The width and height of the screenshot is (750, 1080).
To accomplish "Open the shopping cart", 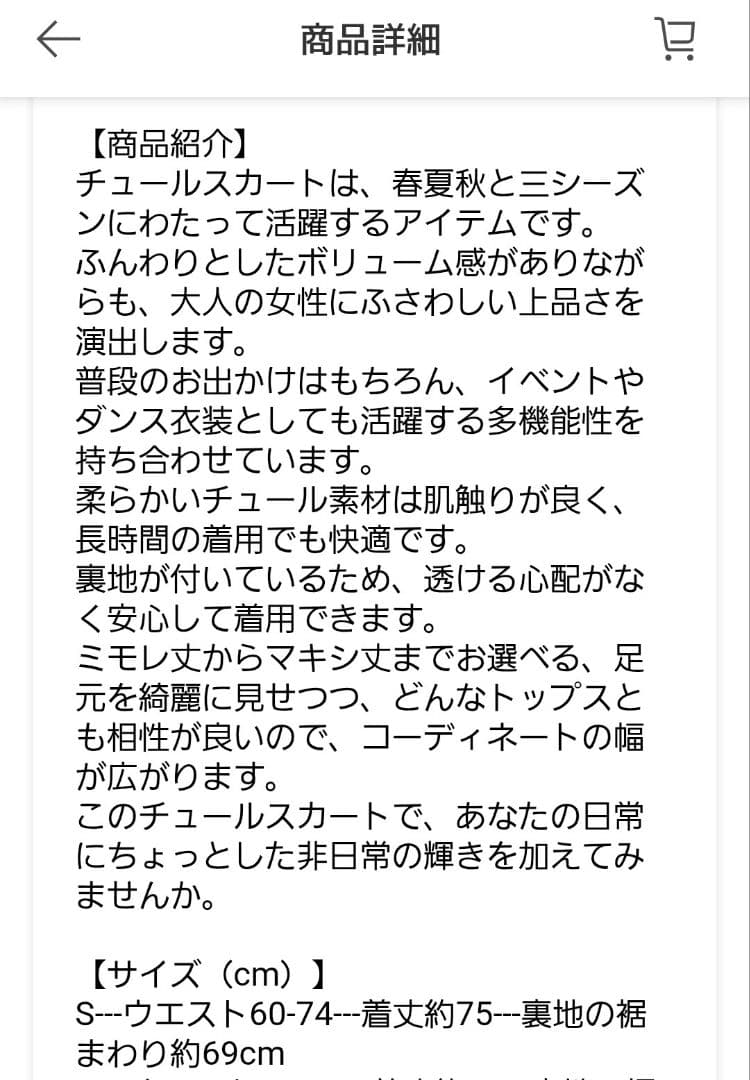I will [675, 39].
